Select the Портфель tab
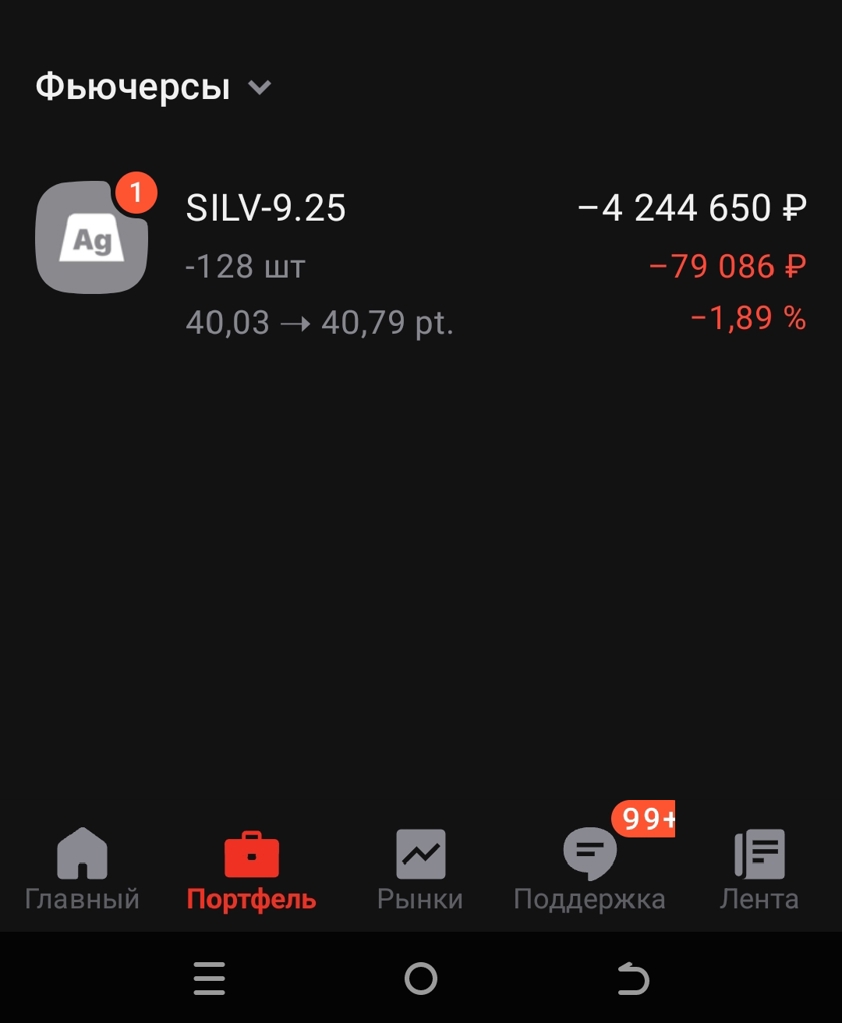This screenshot has height=1023, width=842. click(251, 870)
